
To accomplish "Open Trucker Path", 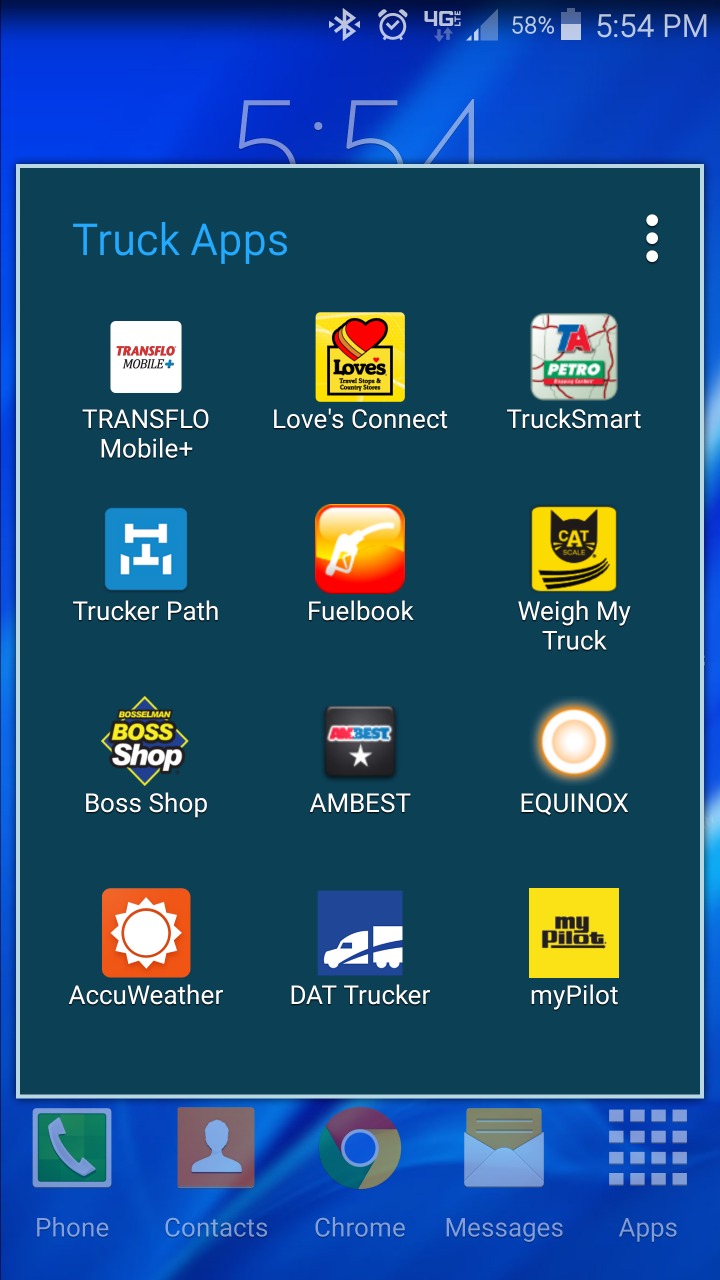I will (x=146, y=549).
